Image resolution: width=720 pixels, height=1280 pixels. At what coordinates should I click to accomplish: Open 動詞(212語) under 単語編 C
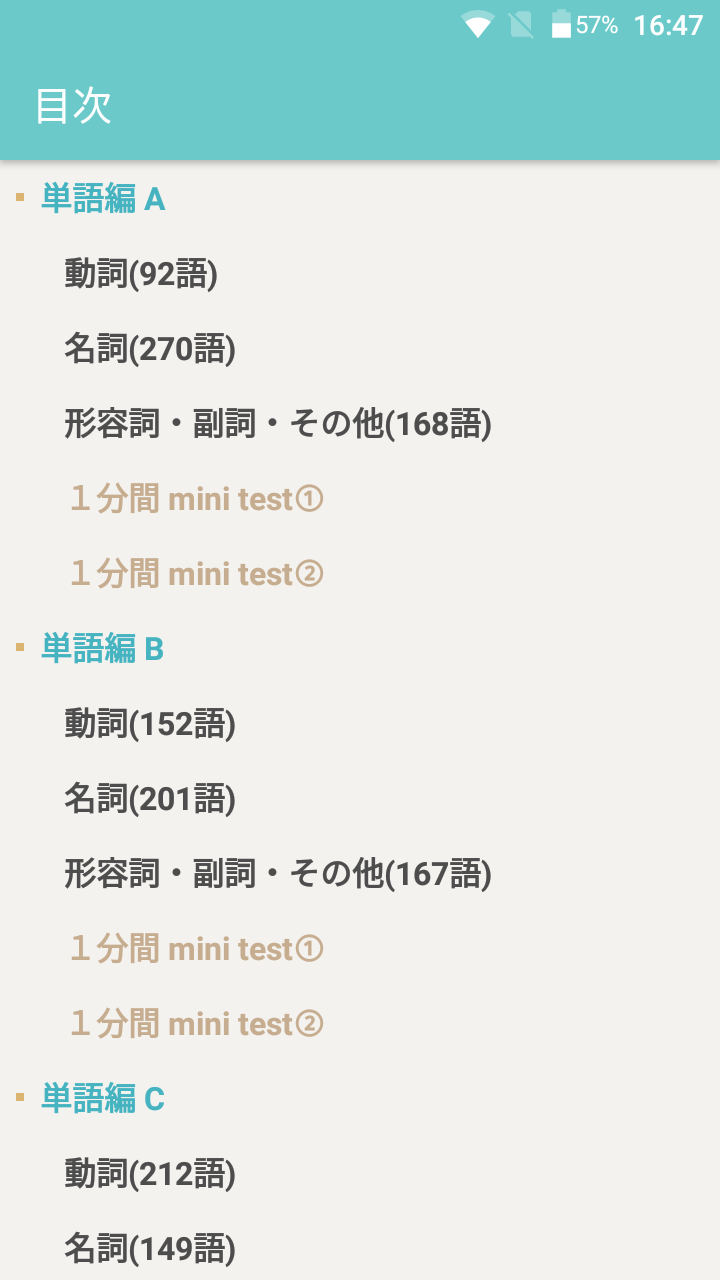click(150, 1174)
